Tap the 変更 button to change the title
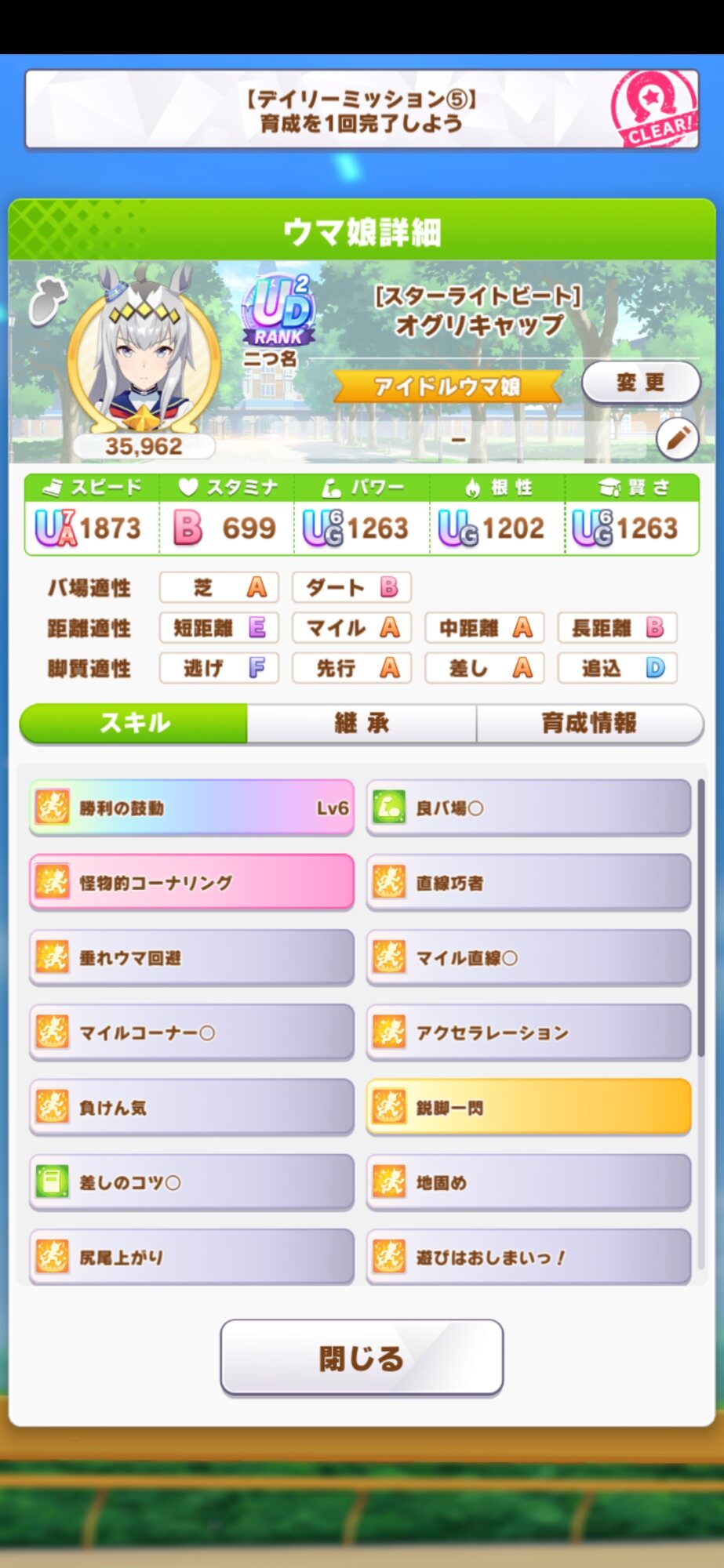The width and height of the screenshot is (724, 1568). pos(640,383)
